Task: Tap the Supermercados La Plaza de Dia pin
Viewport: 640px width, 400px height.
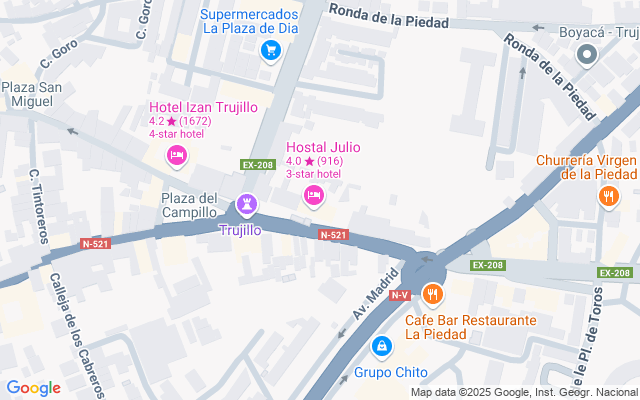Action: click(269, 50)
